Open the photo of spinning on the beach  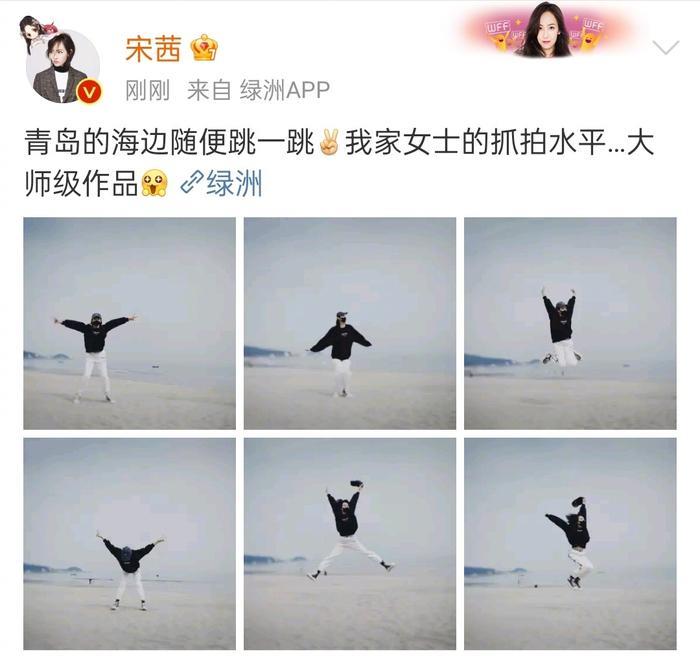349,323
